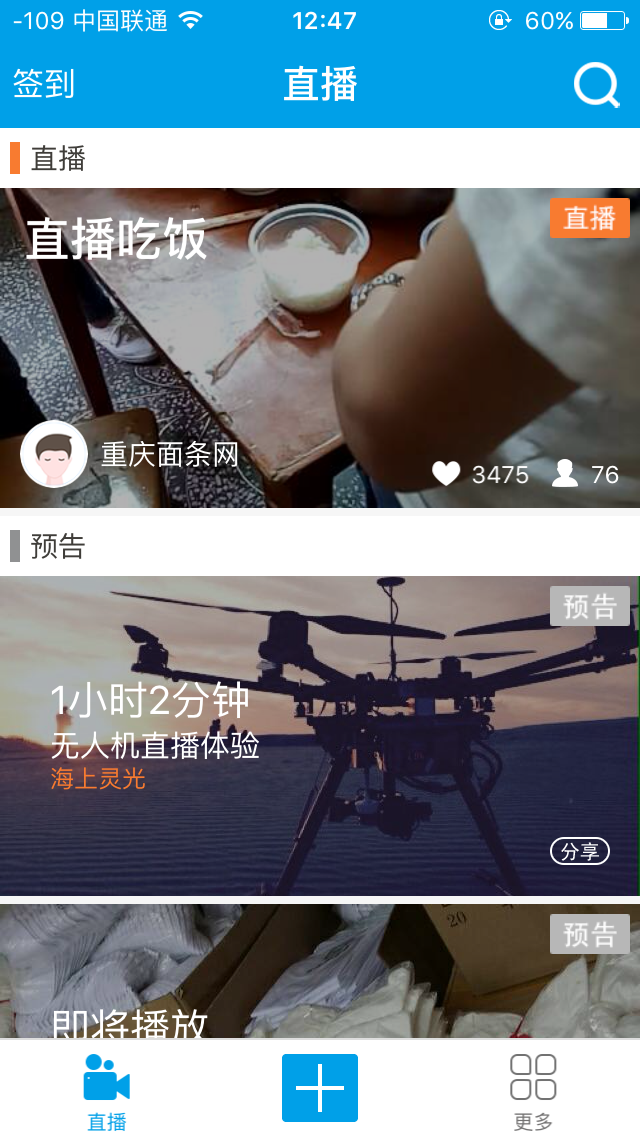Screen dimensions: 640x1136
Task: Open the search magnifier icon
Action: coord(596,85)
